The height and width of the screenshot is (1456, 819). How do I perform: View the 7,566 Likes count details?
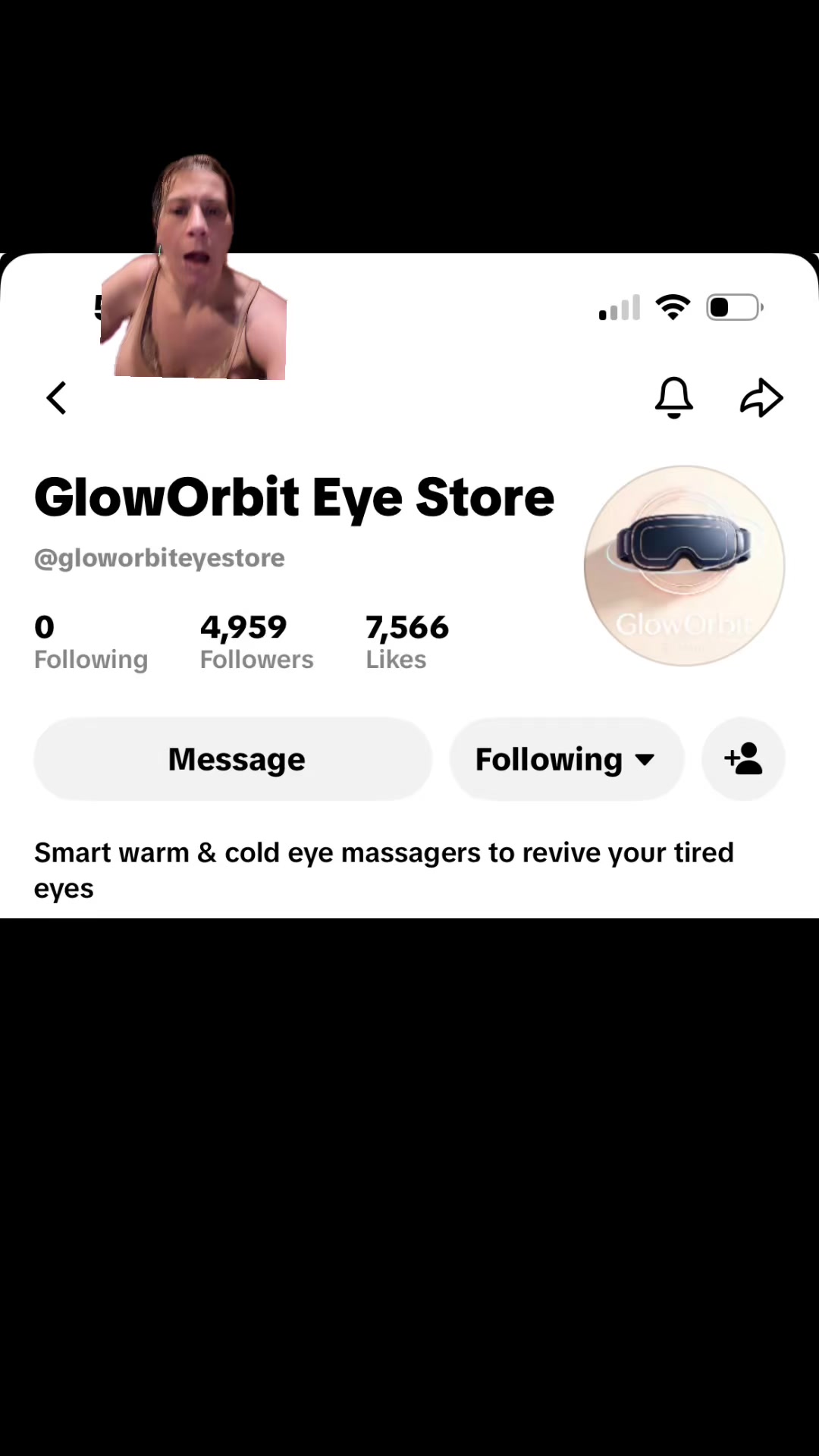pos(407,642)
